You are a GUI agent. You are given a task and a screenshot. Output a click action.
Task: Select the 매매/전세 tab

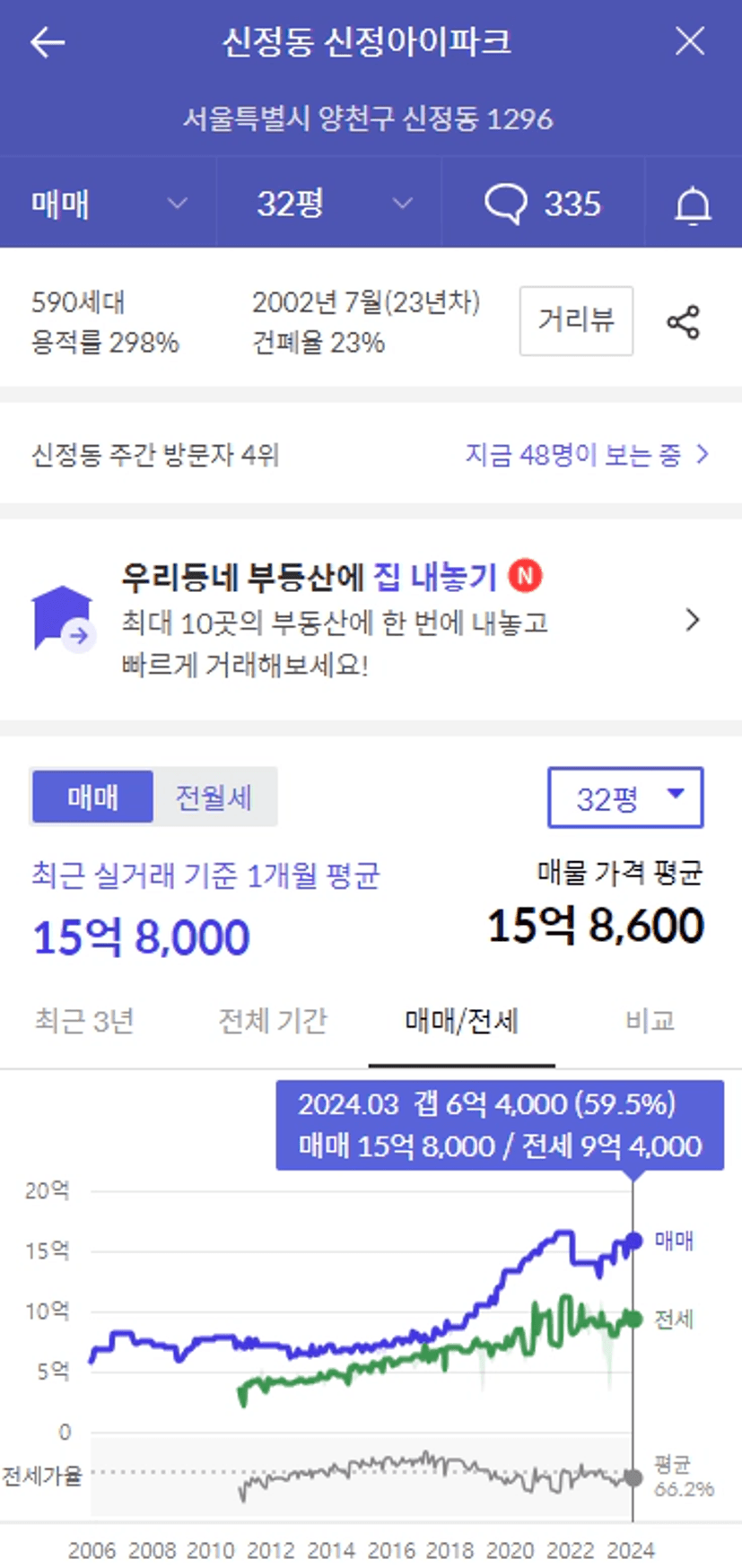[461, 1021]
